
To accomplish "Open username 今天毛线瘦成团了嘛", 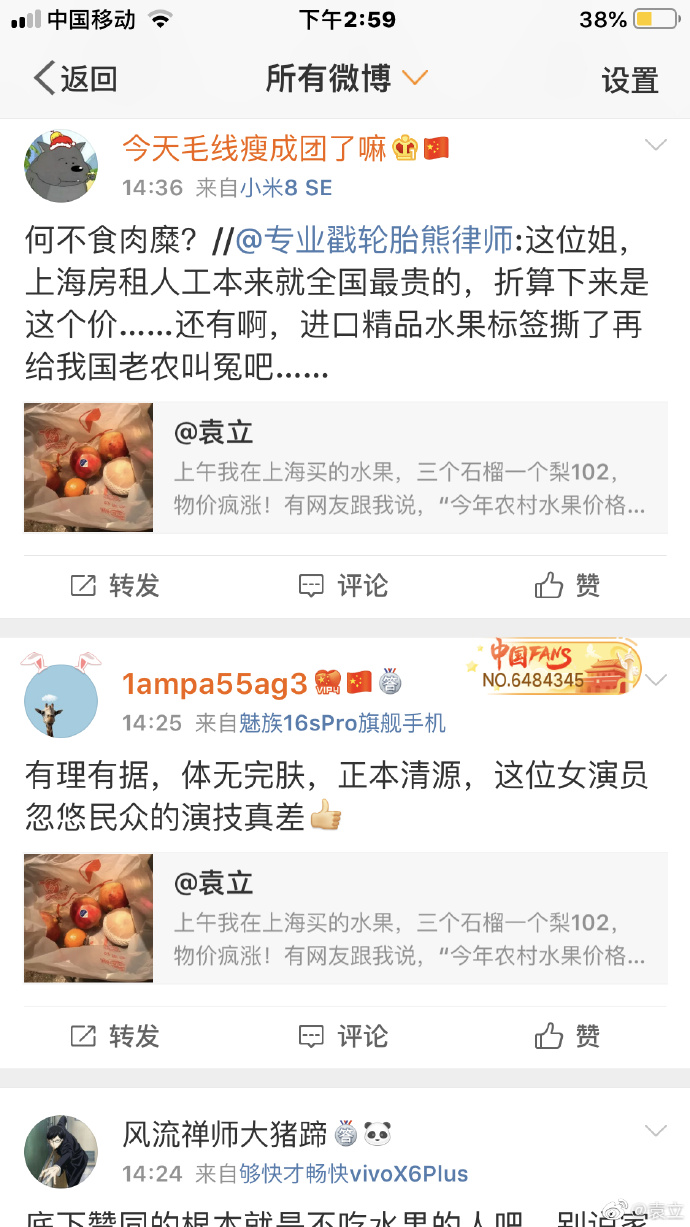I will [254, 149].
